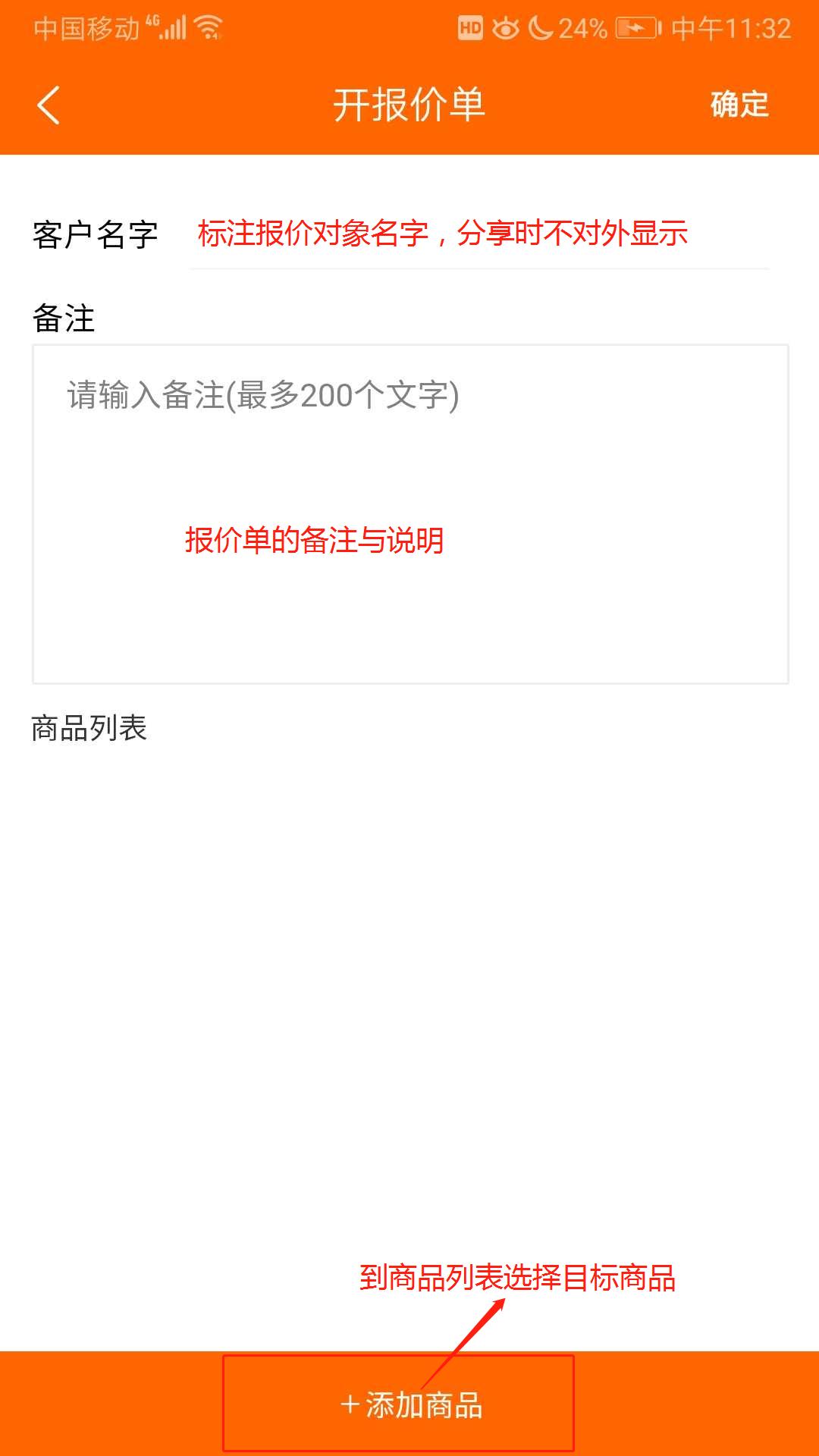819x1456 pixels.
Task: Go back using the top-left arrow
Action: (x=49, y=105)
